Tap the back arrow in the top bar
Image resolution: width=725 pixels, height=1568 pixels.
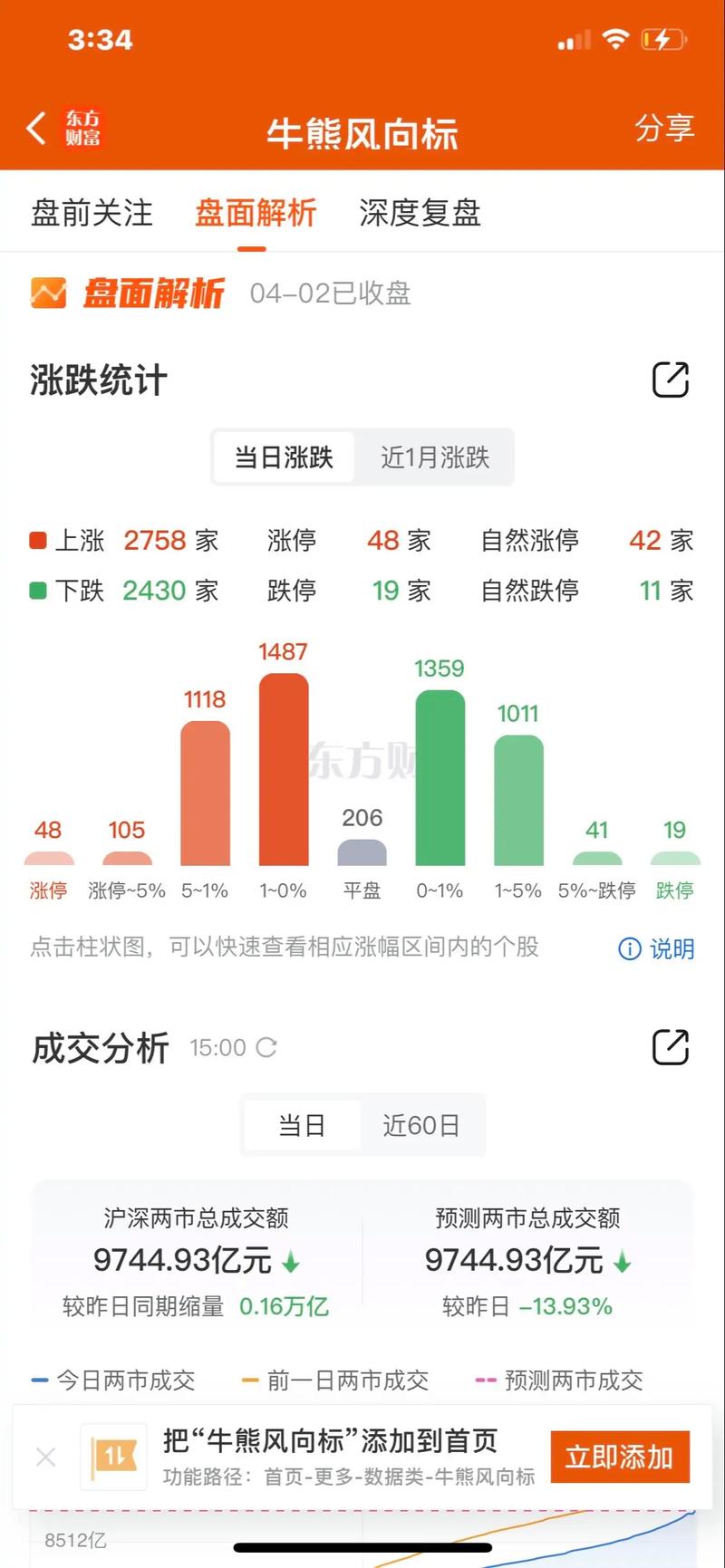click(x=35, y=129)
